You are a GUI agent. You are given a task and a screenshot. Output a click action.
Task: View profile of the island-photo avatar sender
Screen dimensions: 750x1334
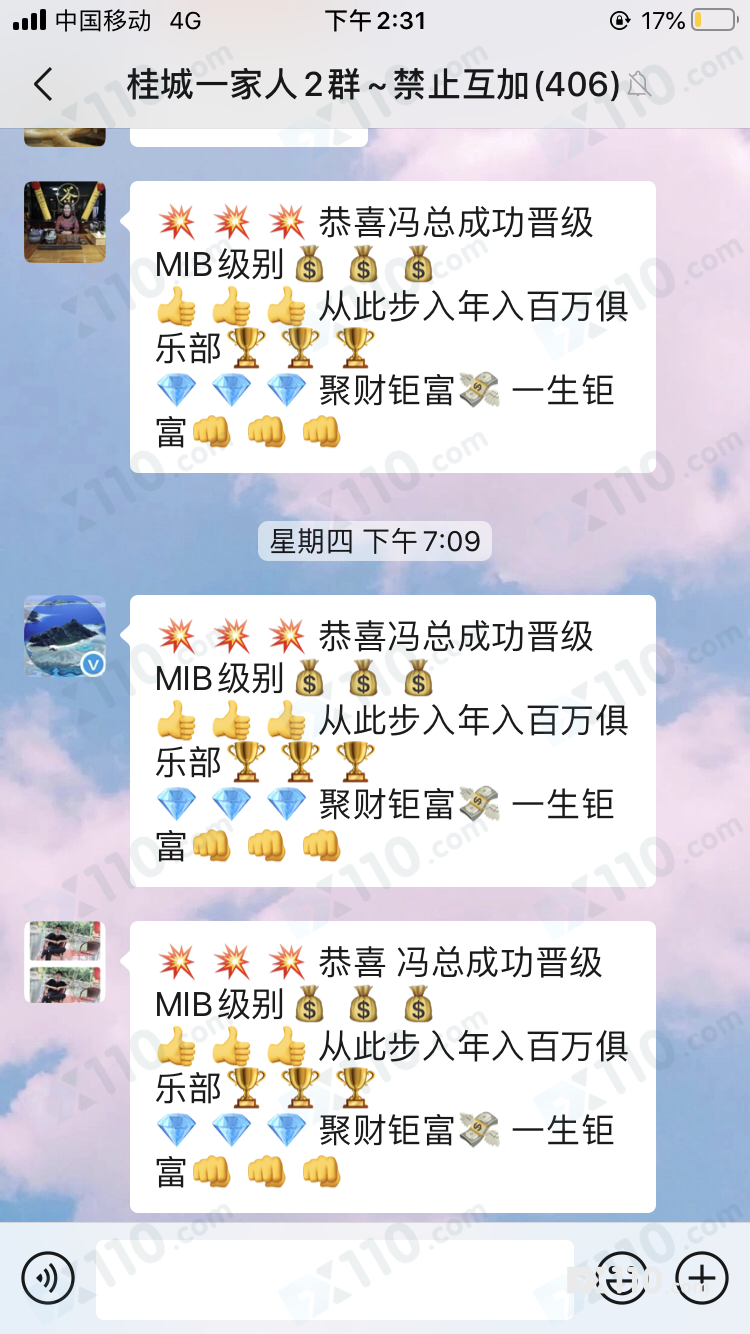[x=65, y=637]
